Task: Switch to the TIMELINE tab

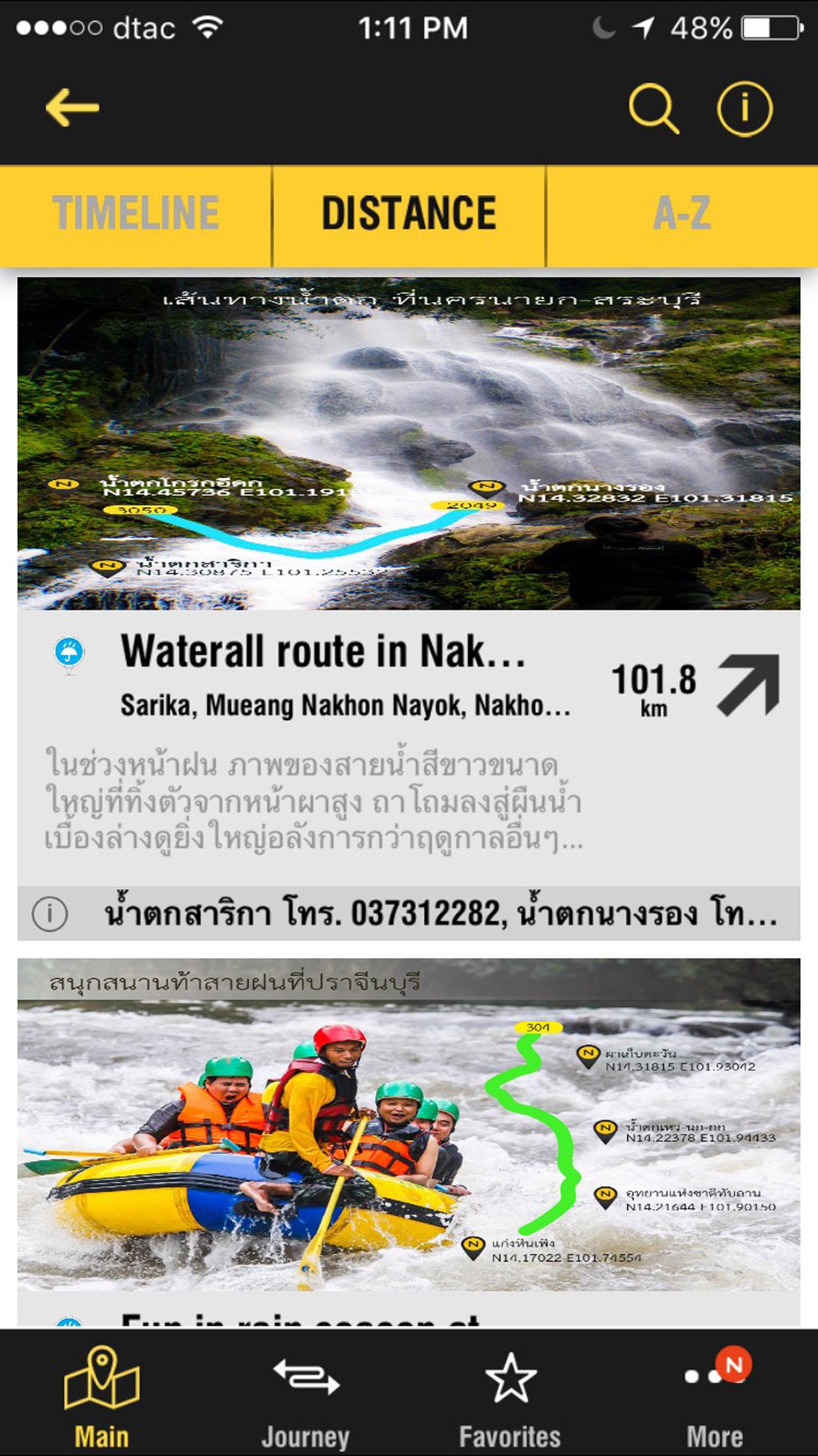Action: pos(135,214)
